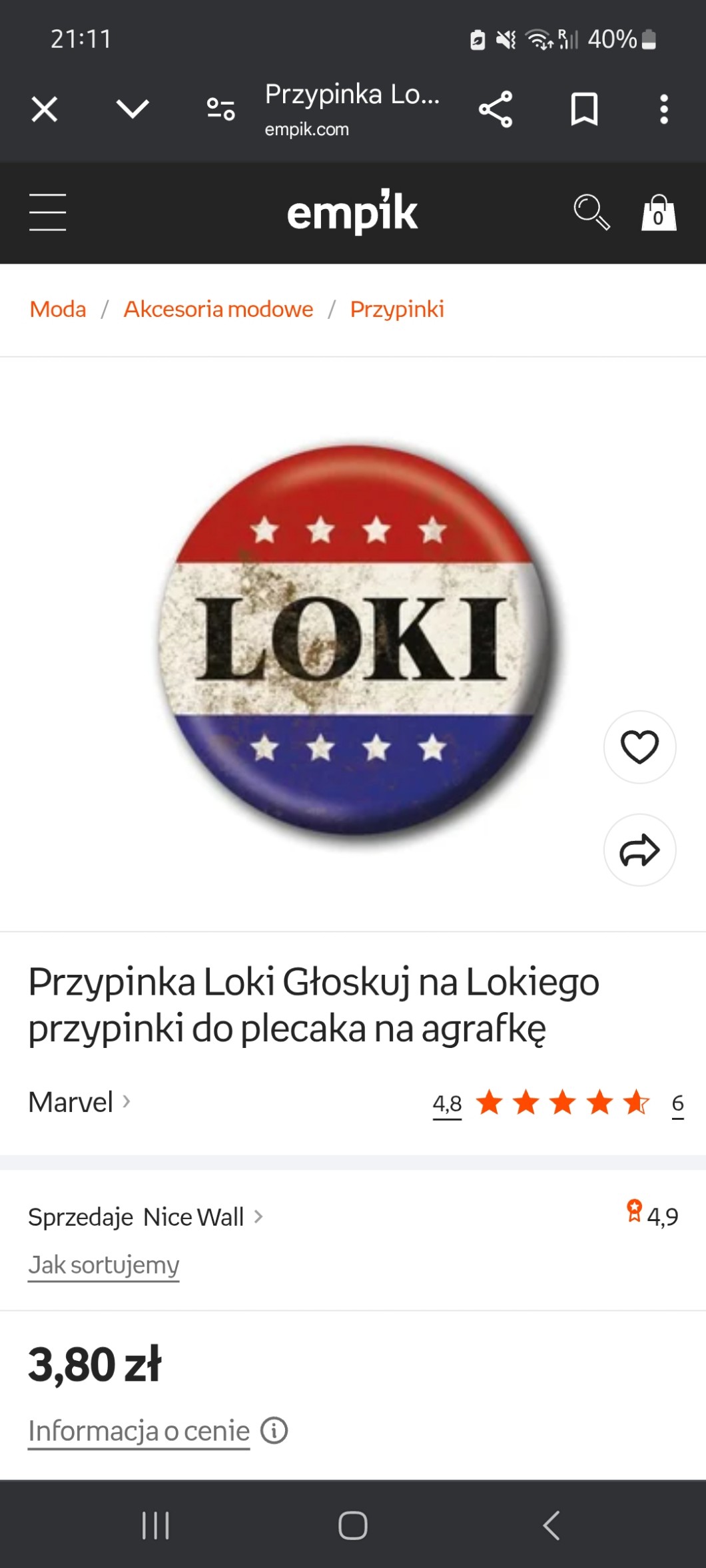The width and height of the screenshot is (706, 1568).
Task: Share this product with arrow icon
Action: (x=639, y=850)
